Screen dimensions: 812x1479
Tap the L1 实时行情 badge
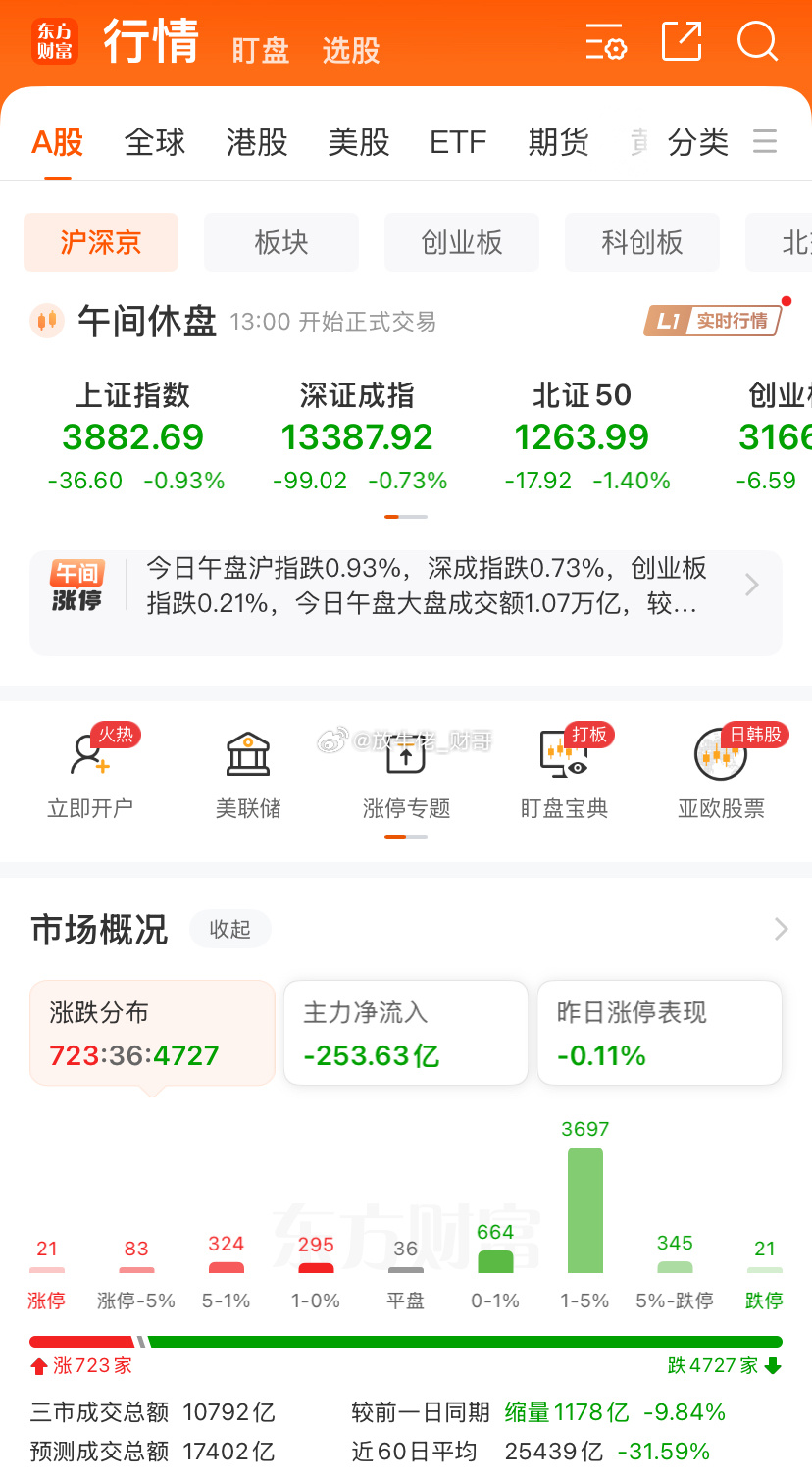point(717,319)
